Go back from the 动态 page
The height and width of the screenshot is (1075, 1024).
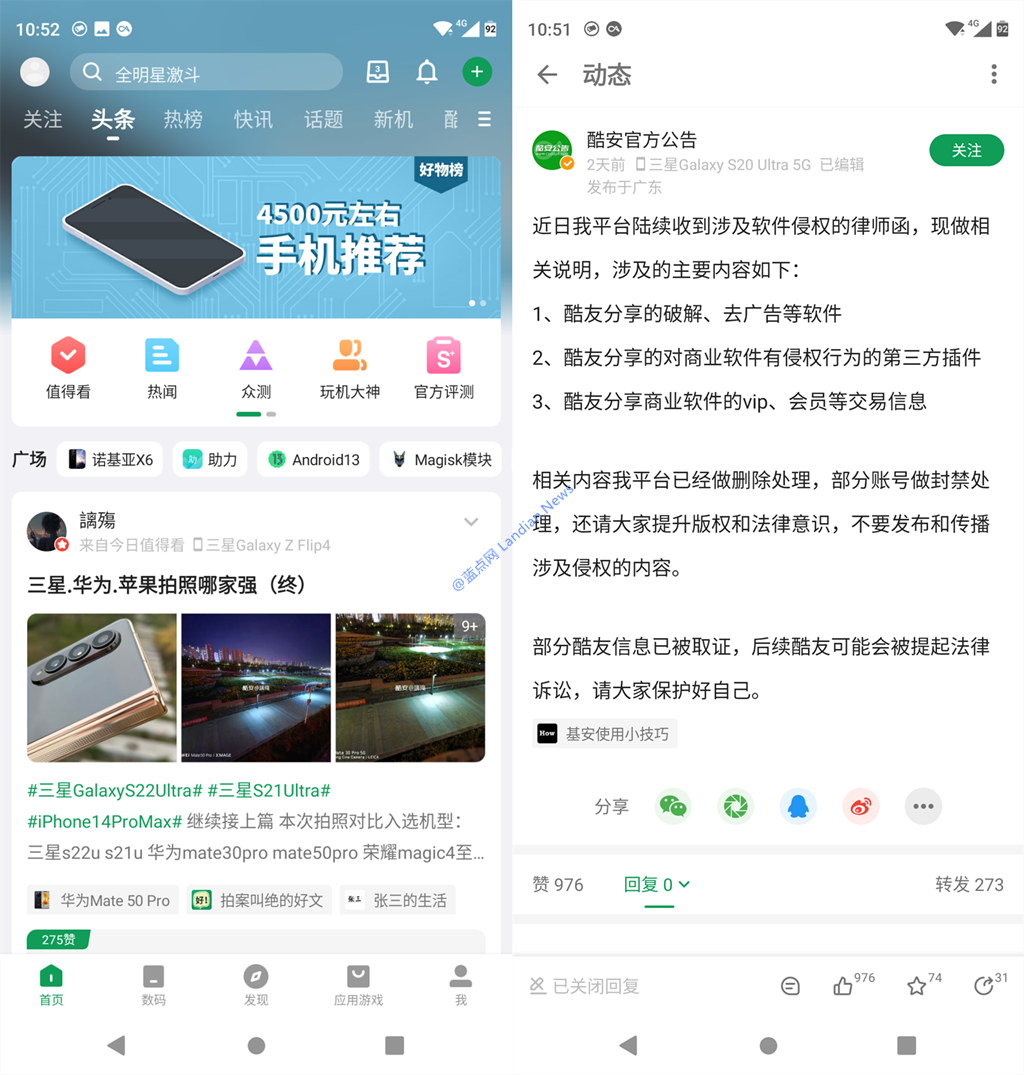pos(547,75)
